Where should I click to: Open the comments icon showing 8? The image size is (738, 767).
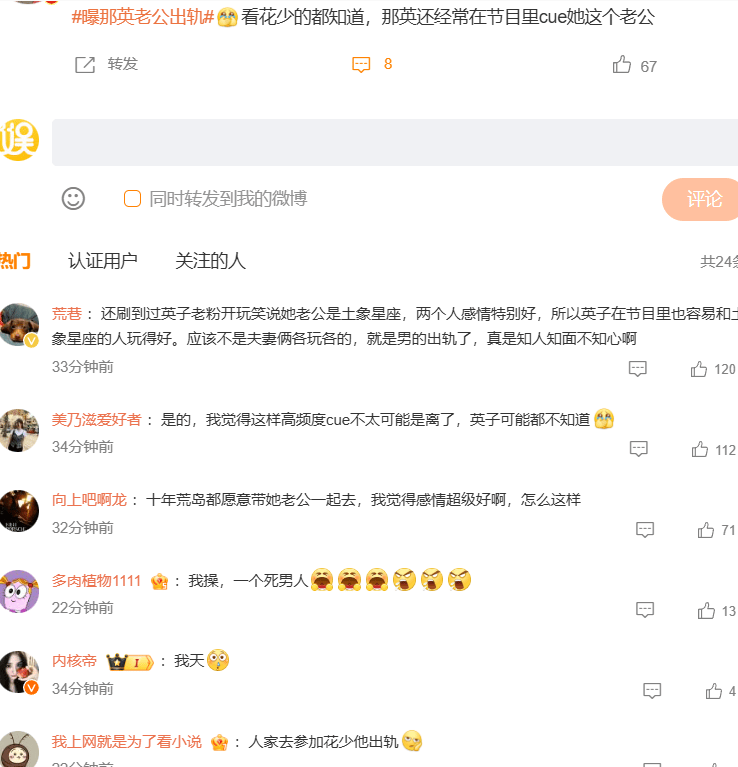[x=362, y=65]
